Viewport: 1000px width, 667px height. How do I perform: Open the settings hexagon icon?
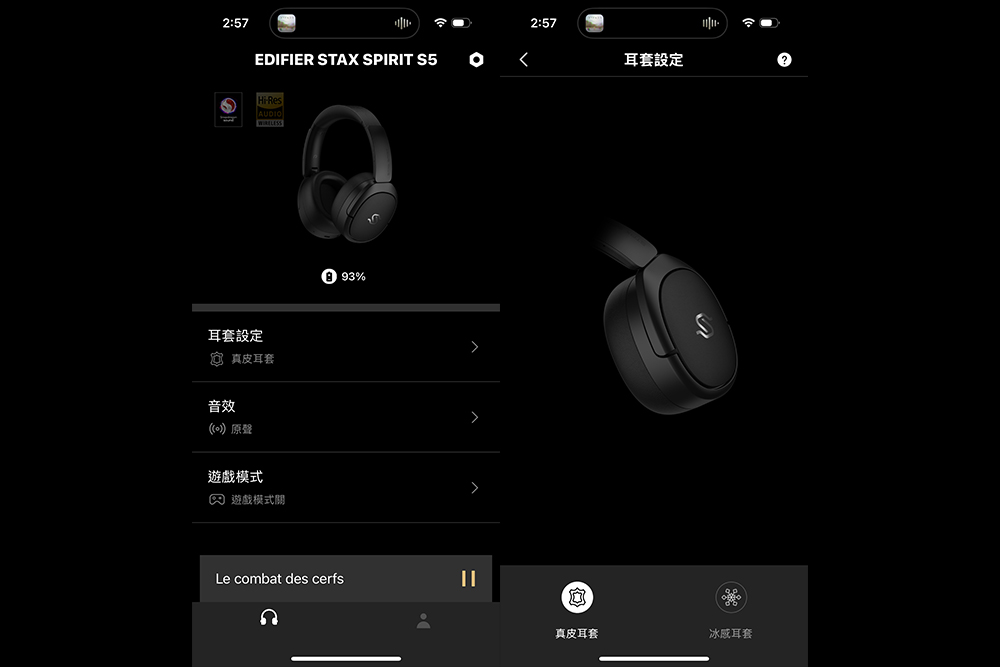coord(476,60)
